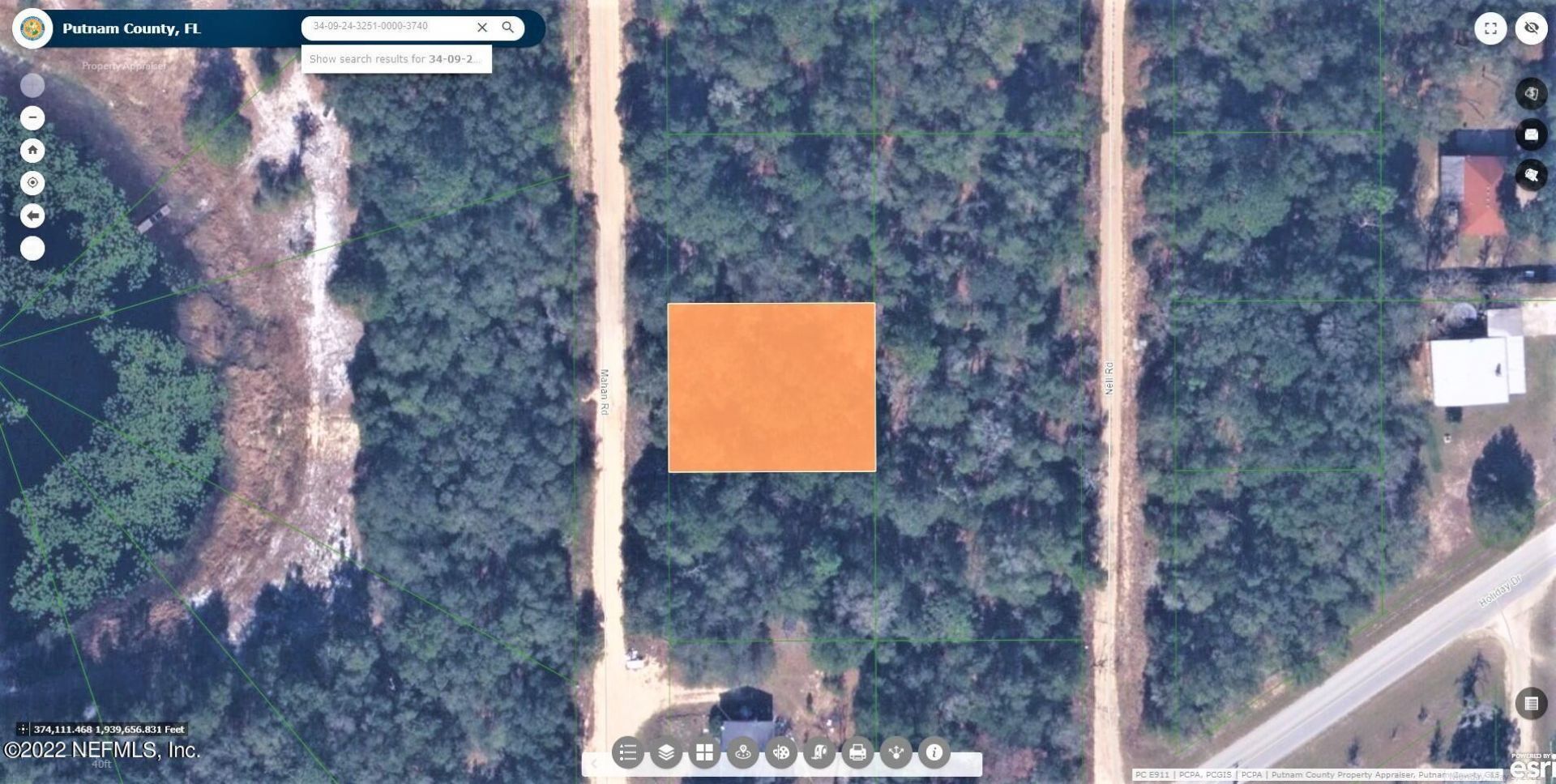
Task: Open the attribute table panel
Action: (1531, 703)
